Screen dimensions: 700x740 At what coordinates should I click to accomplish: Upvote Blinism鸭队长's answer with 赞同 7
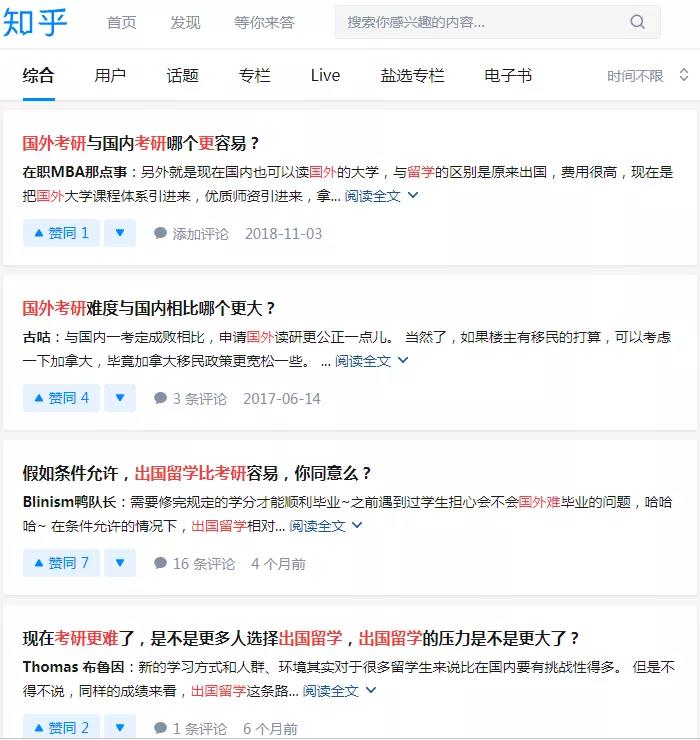click(61, 563)
